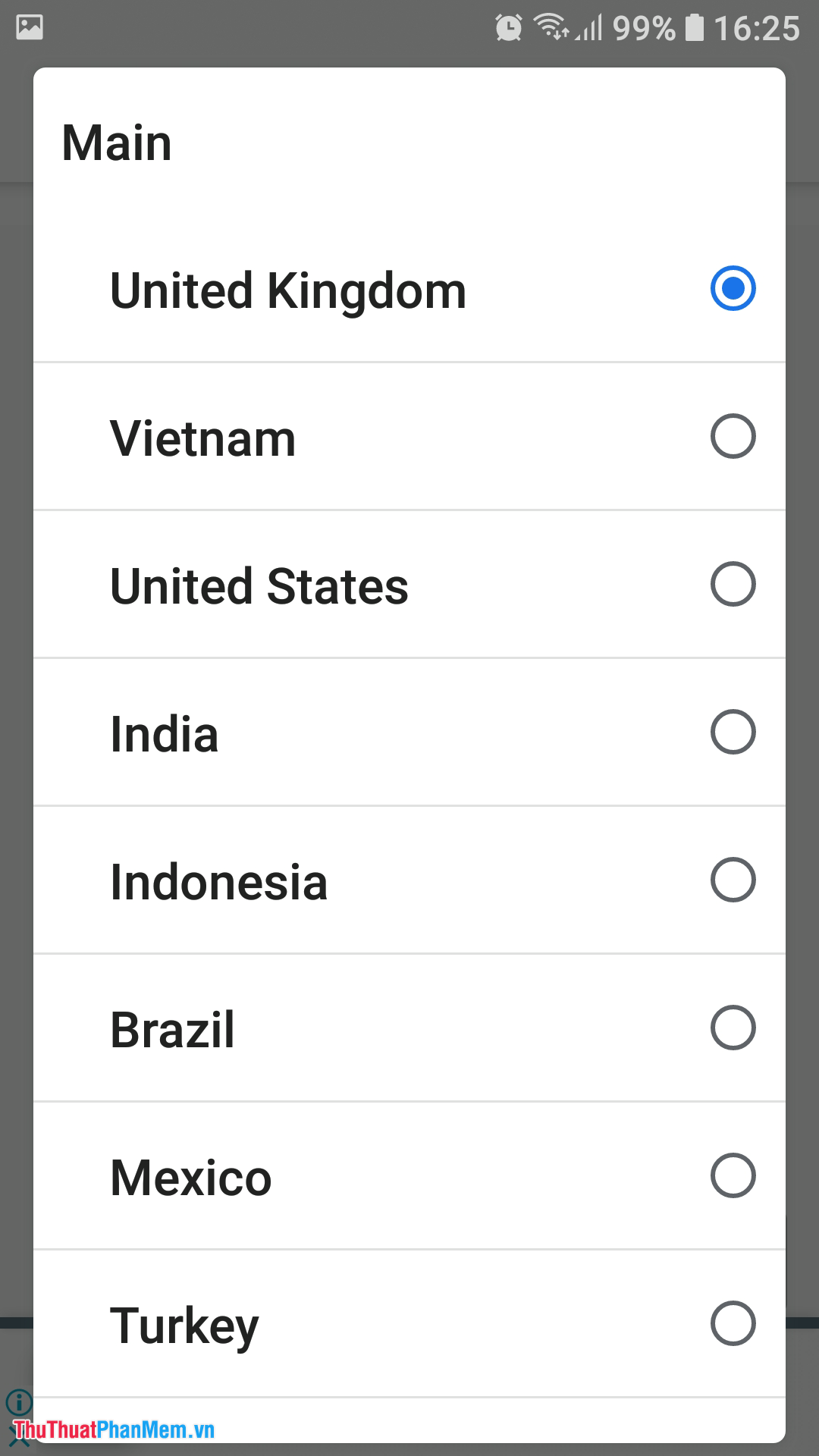Select the Turkey radio button
The height and width of the screenshot is (1456, 819).
[732, 1321]
